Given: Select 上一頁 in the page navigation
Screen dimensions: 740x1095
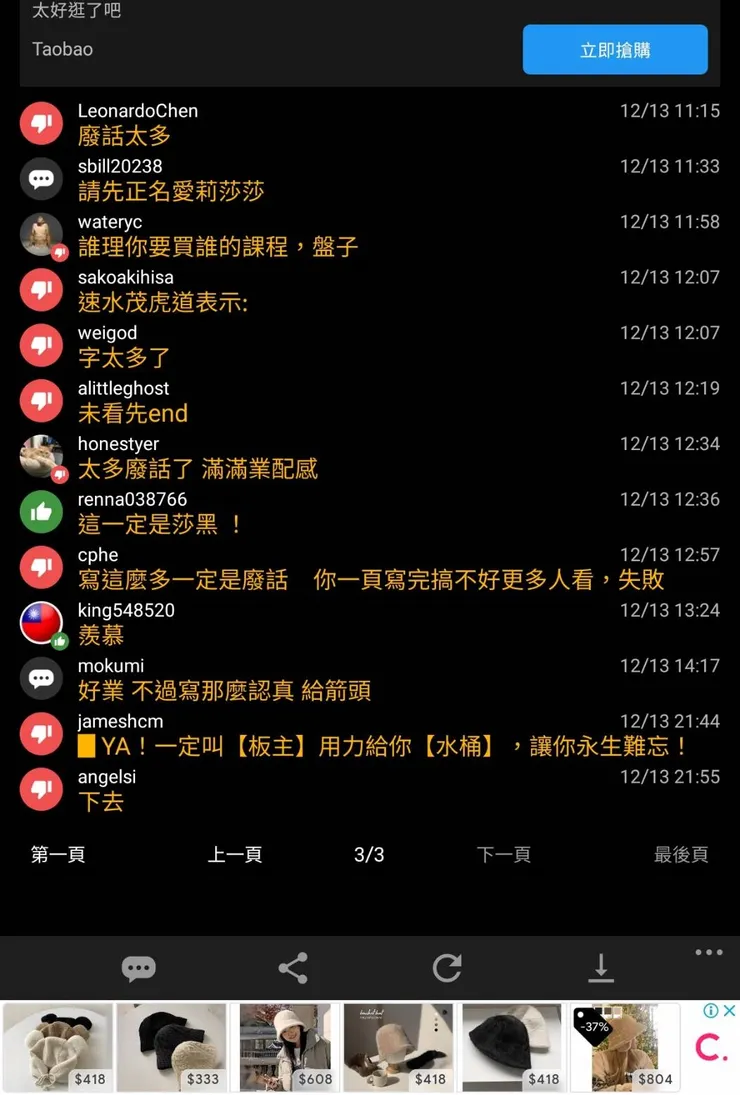Looking at the screenshot, I should point(234,855).
